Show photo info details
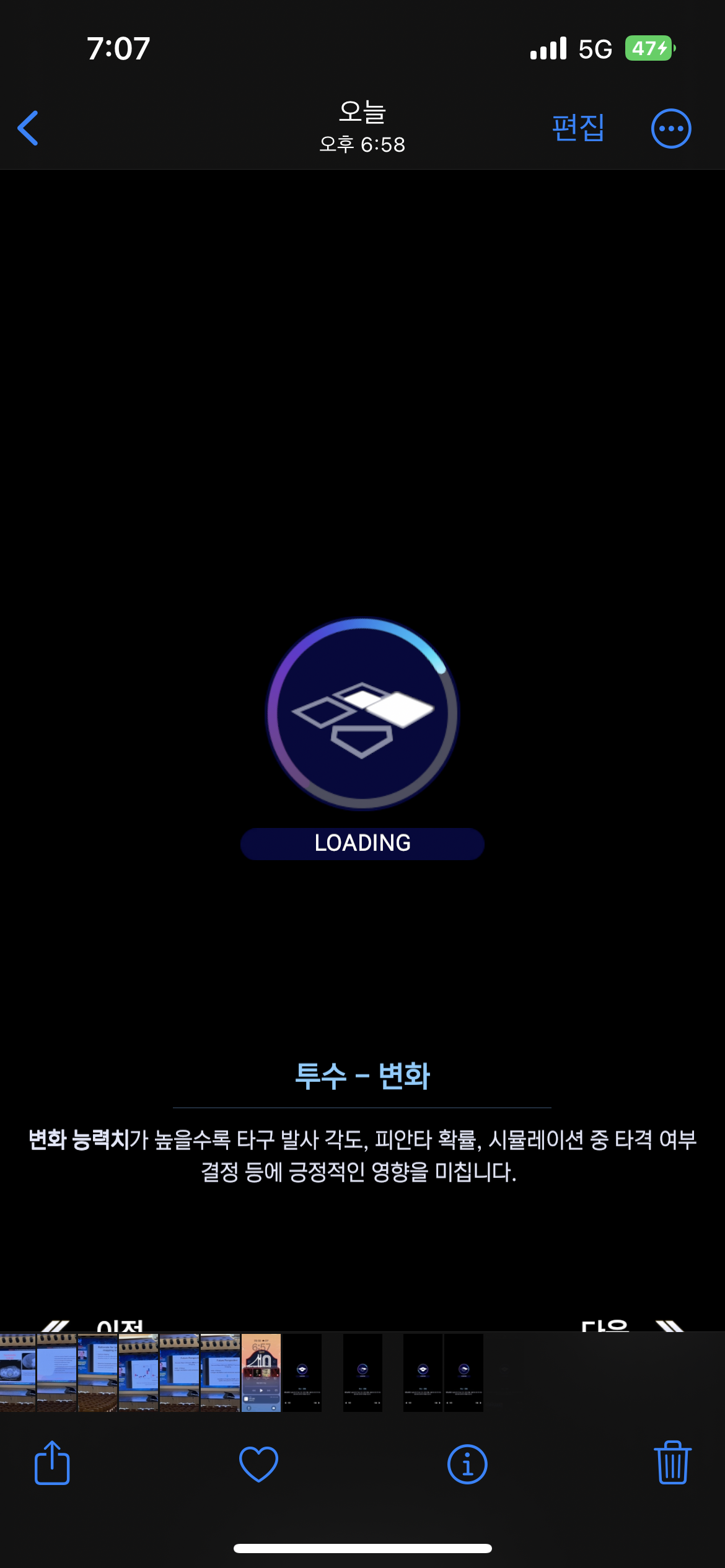Screen dimensions: 725x1568 coord(467,1465)
